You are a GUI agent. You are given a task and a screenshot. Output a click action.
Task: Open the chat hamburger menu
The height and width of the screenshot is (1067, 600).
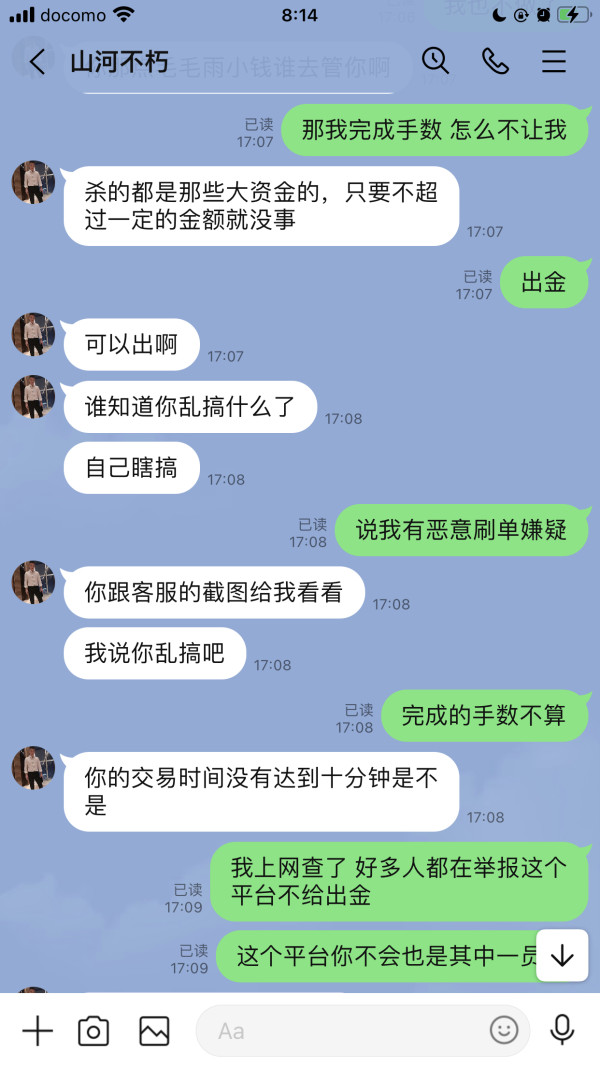554,62
